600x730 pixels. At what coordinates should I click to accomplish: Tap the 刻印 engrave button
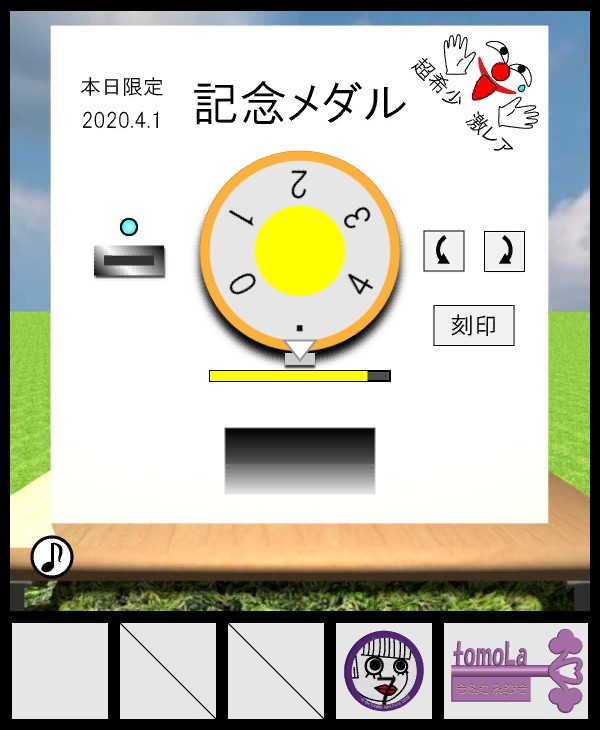(474, 326)
